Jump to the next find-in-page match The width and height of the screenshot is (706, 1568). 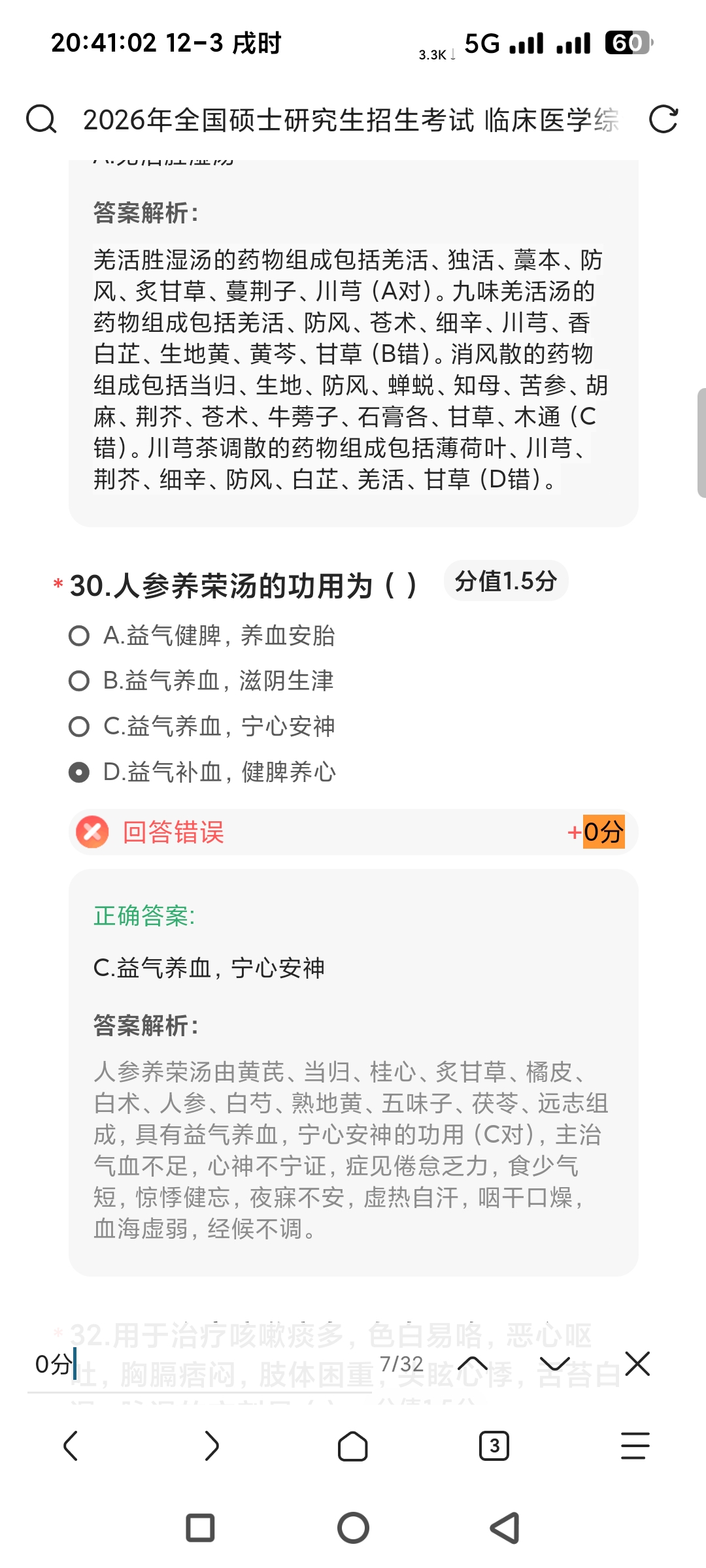click(555, 1364)
